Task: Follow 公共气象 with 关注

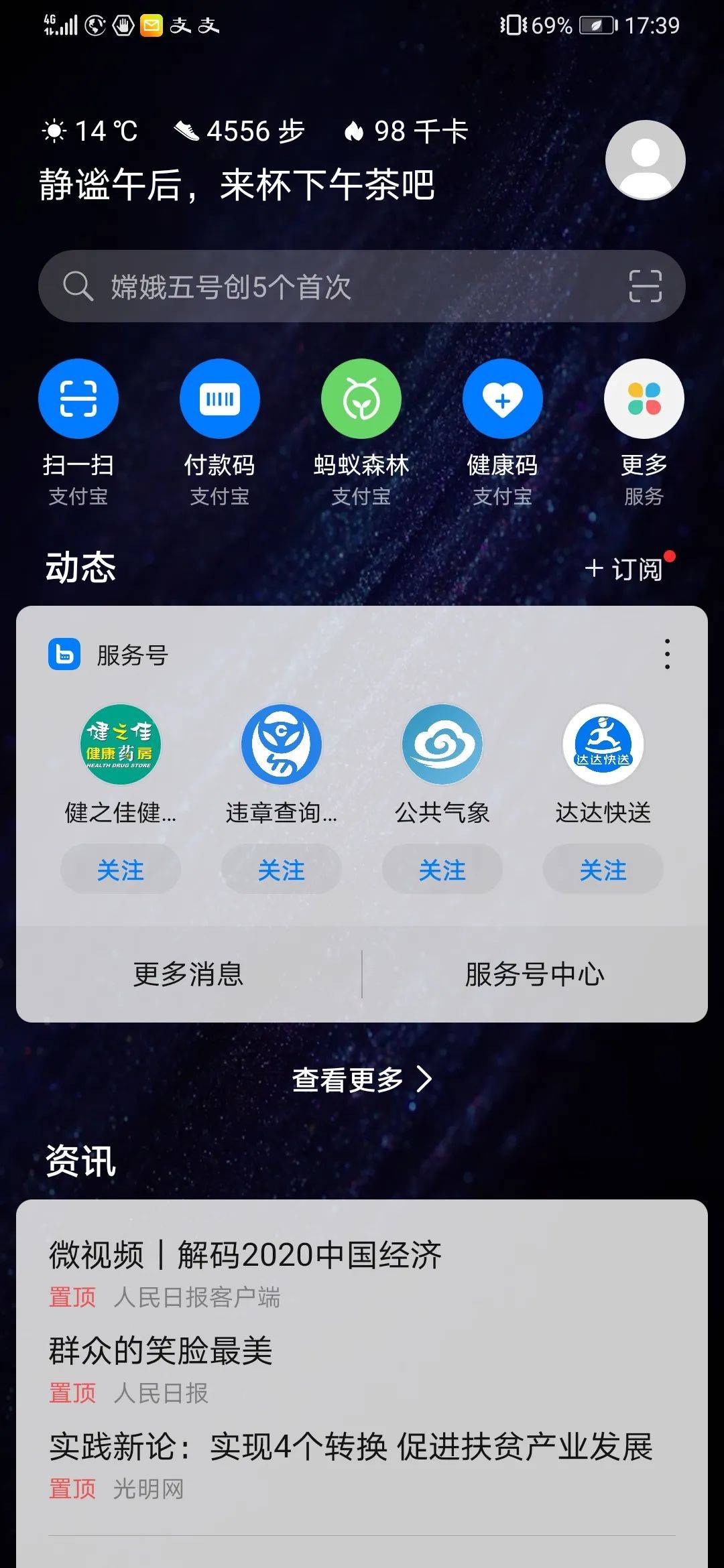Action: [442, 870]
